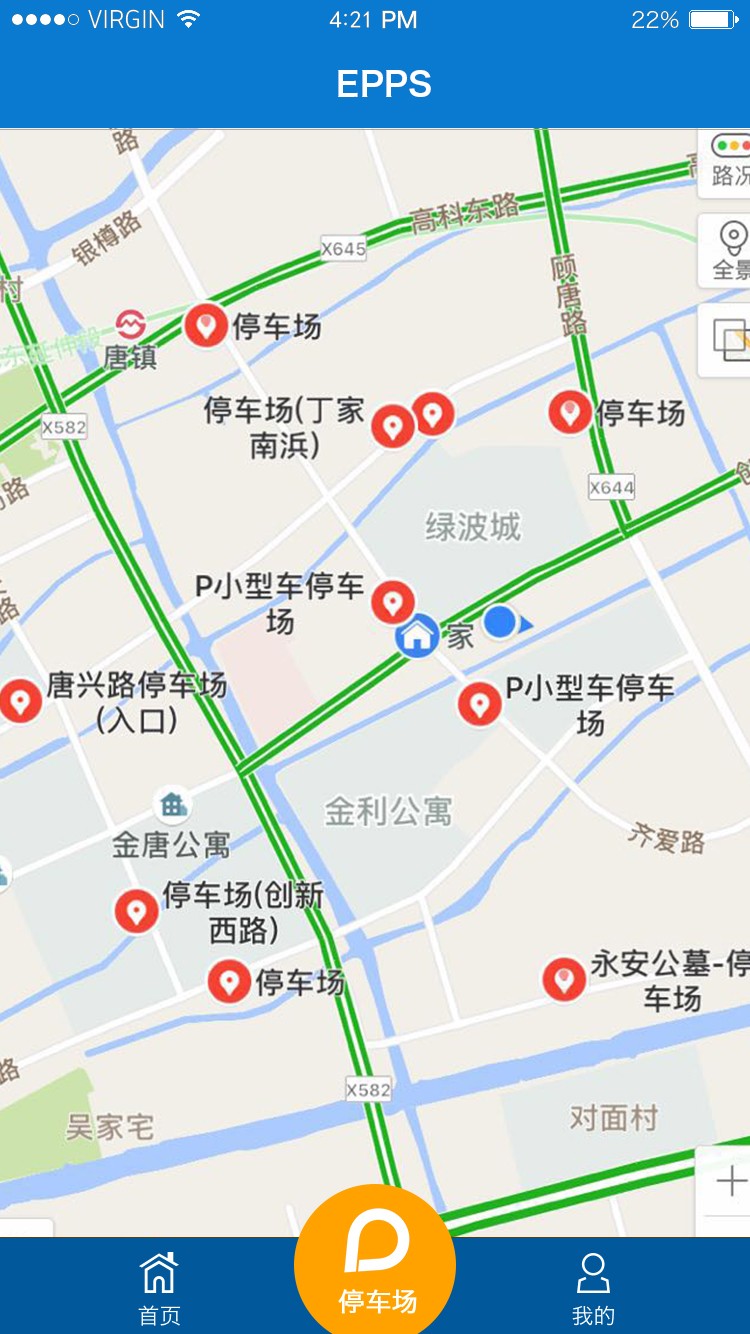Select the 停车场 pin near 唐镇 station
Viewport: 750px width, 1334px height.
[206, 325]
